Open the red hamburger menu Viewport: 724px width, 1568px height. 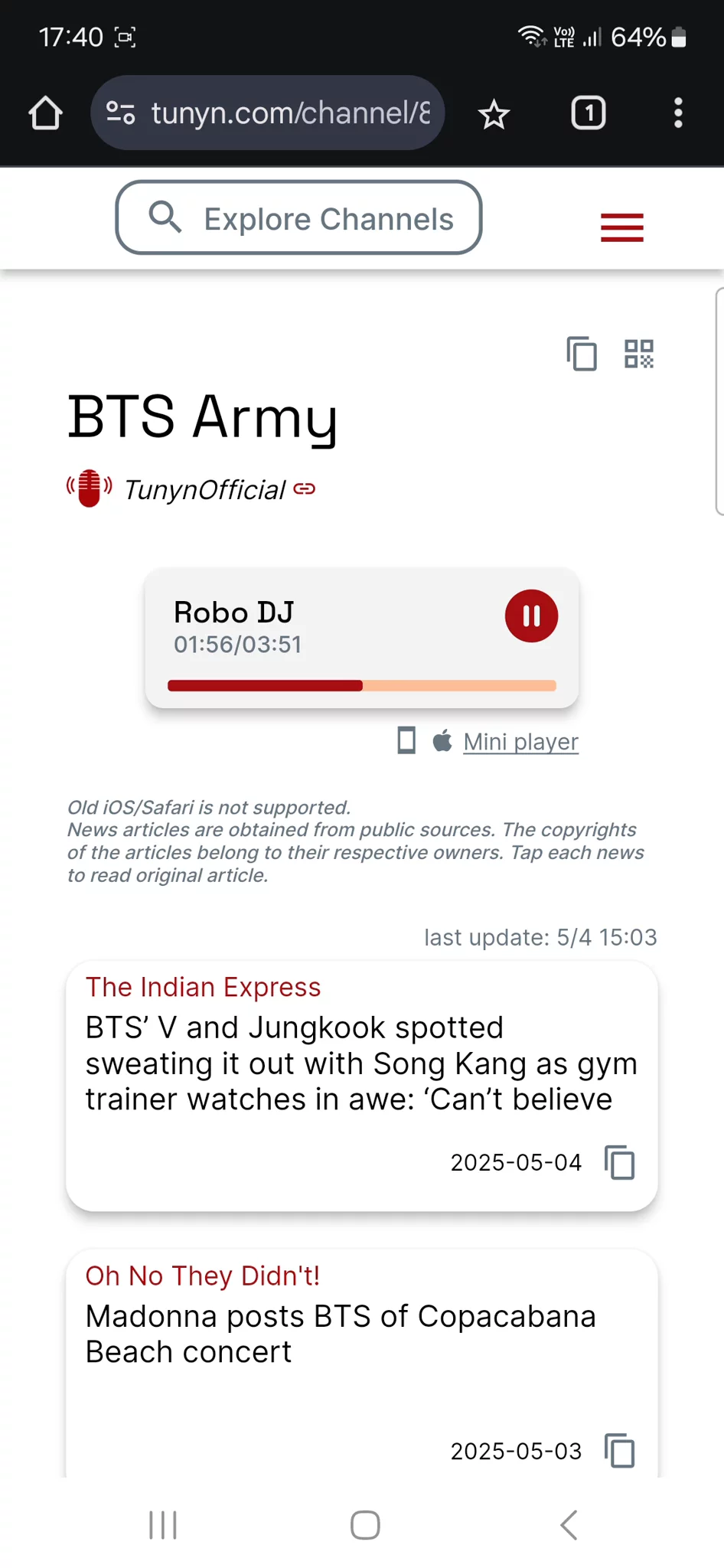point(621,227)
